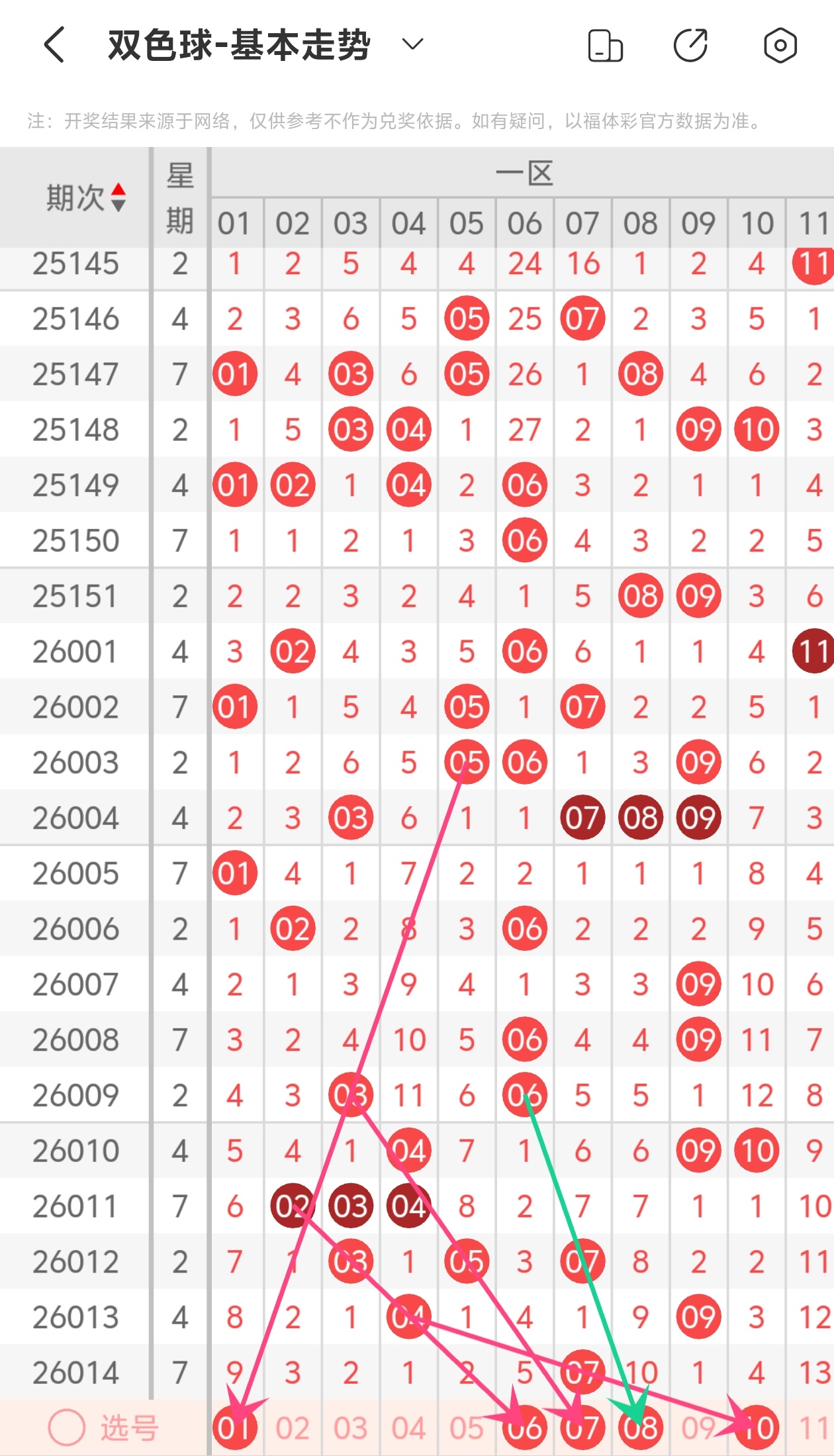
Task: Select number 05 in the pick row
Action: 466,1428
